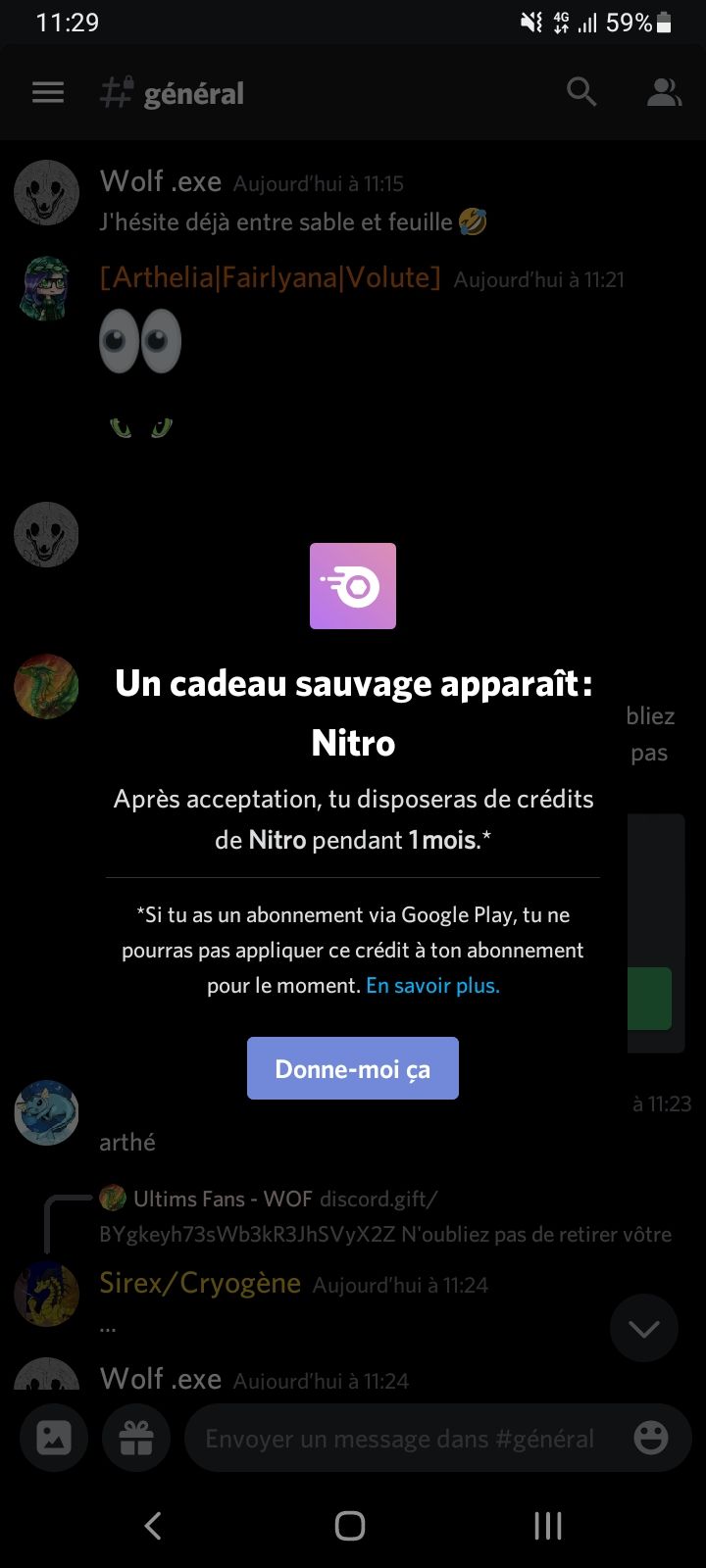This screenshot has width=706, height=1568.
Task: Attach an image to the message
Action: coord(54,1438)
